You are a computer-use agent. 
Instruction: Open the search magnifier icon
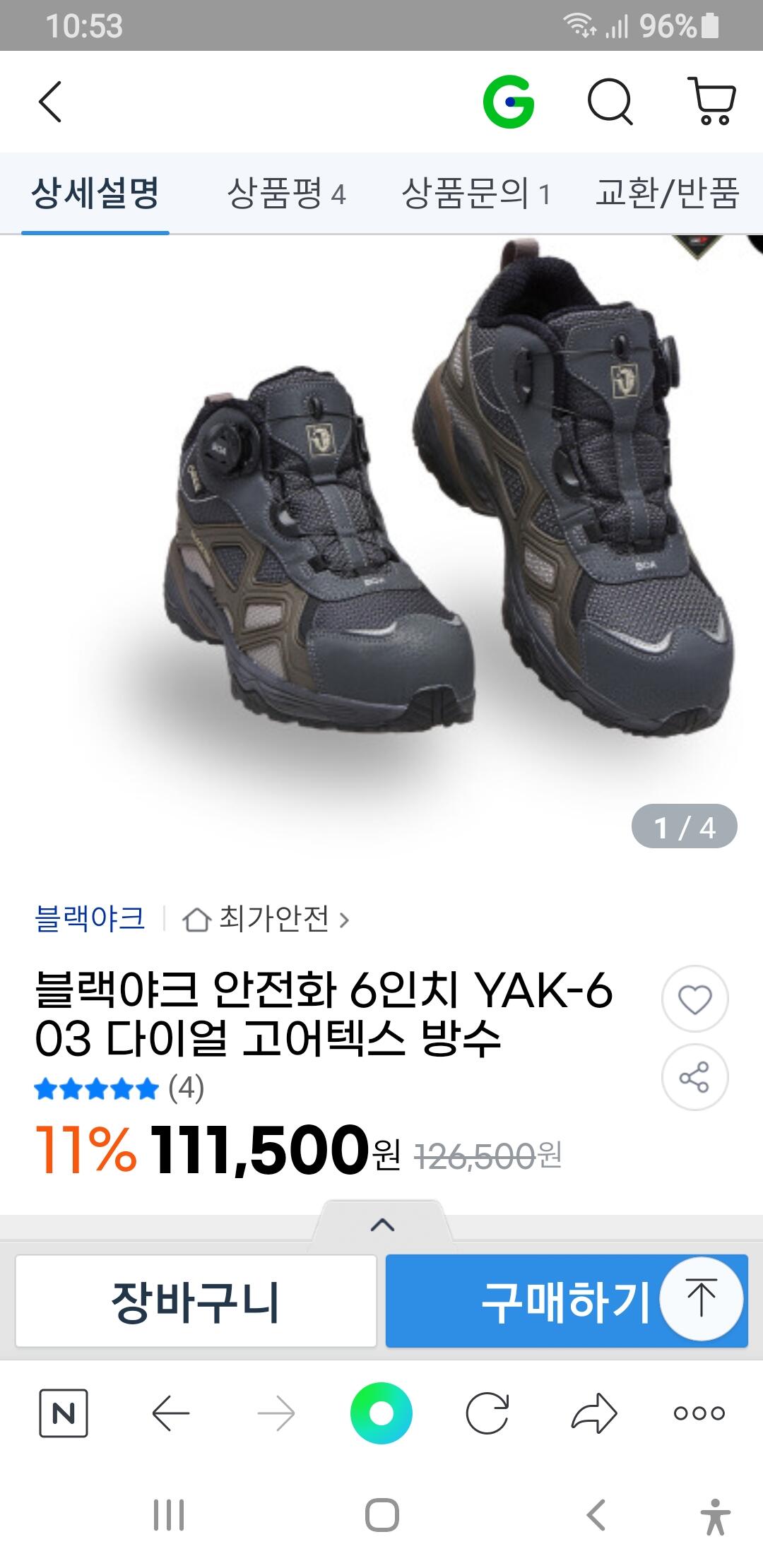point(610,102)
